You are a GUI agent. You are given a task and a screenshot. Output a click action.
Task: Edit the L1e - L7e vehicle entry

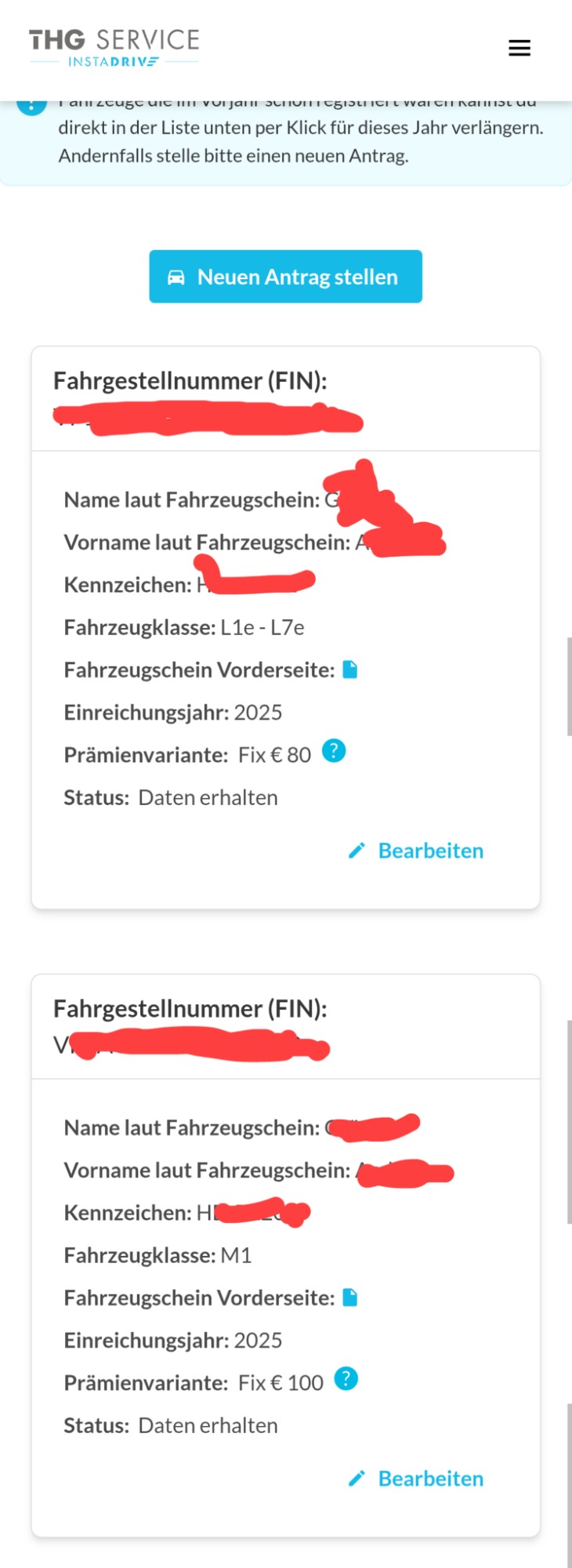(416, 851)
